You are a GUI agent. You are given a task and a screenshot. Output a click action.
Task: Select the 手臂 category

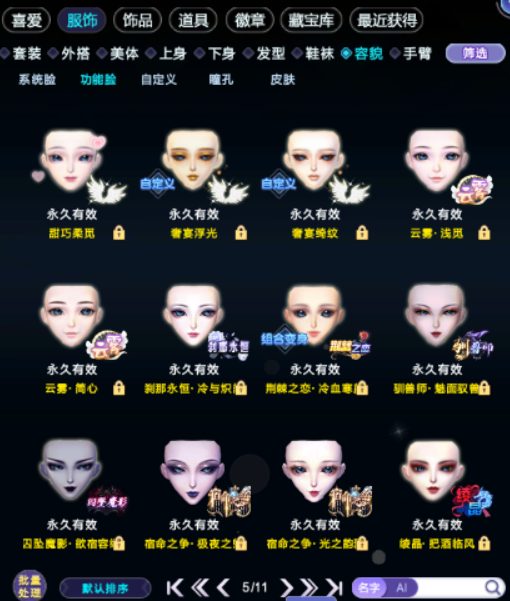click(411, 53)
